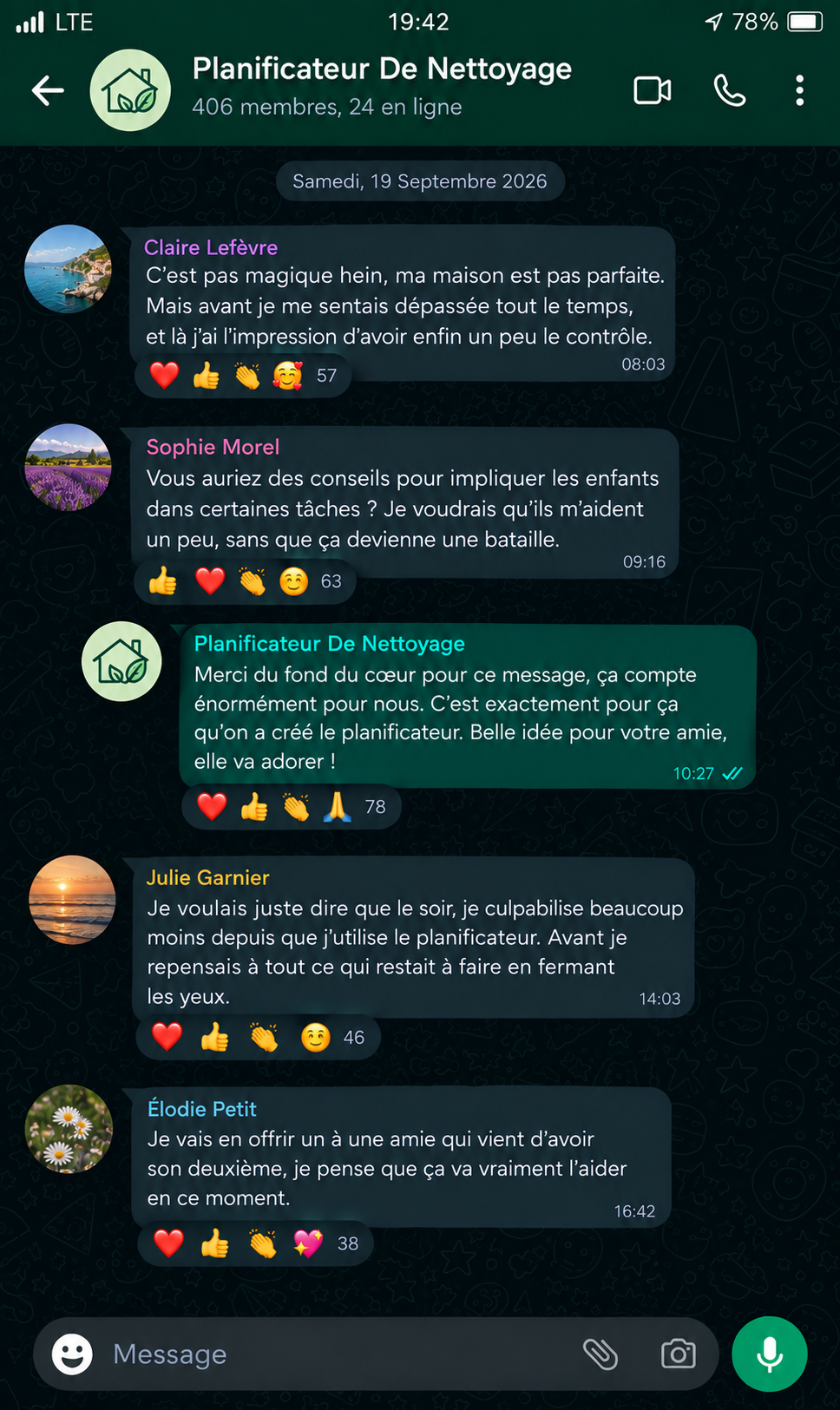Viewport: 840px width, 1410px height.
Task: Open the emoji picker in message bar
Action: (72, 1354)
